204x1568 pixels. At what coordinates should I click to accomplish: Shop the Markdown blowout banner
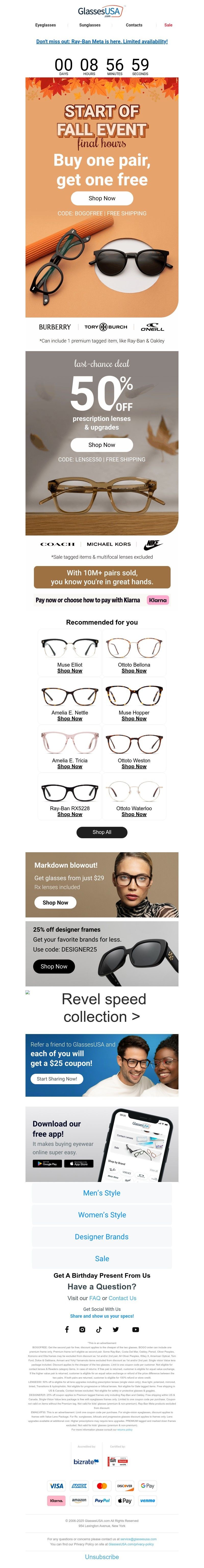coord(55,902)
